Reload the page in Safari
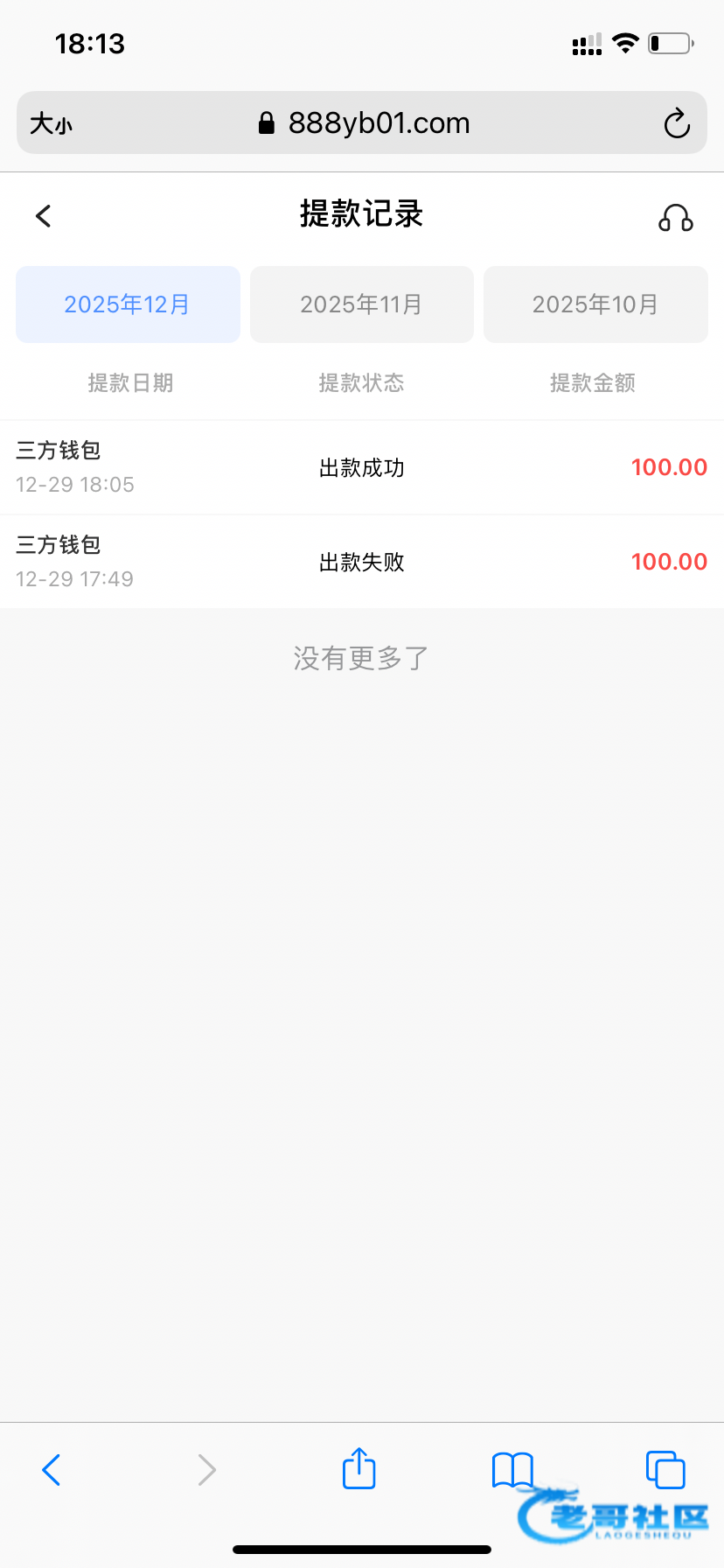Screen dimensions: 724x1568 point(677,123)
